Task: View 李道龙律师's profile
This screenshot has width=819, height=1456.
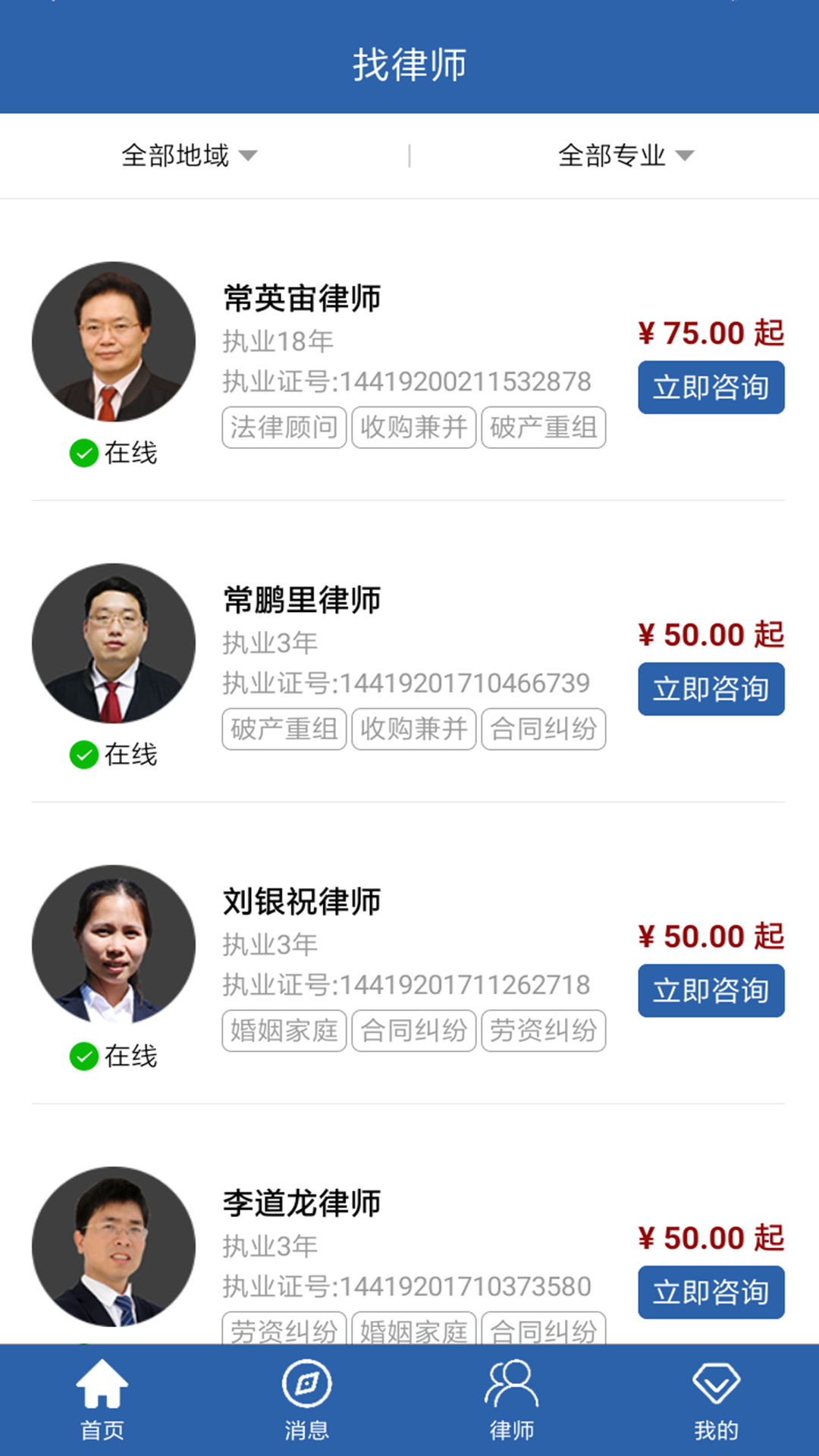Action: point(302,1203)
